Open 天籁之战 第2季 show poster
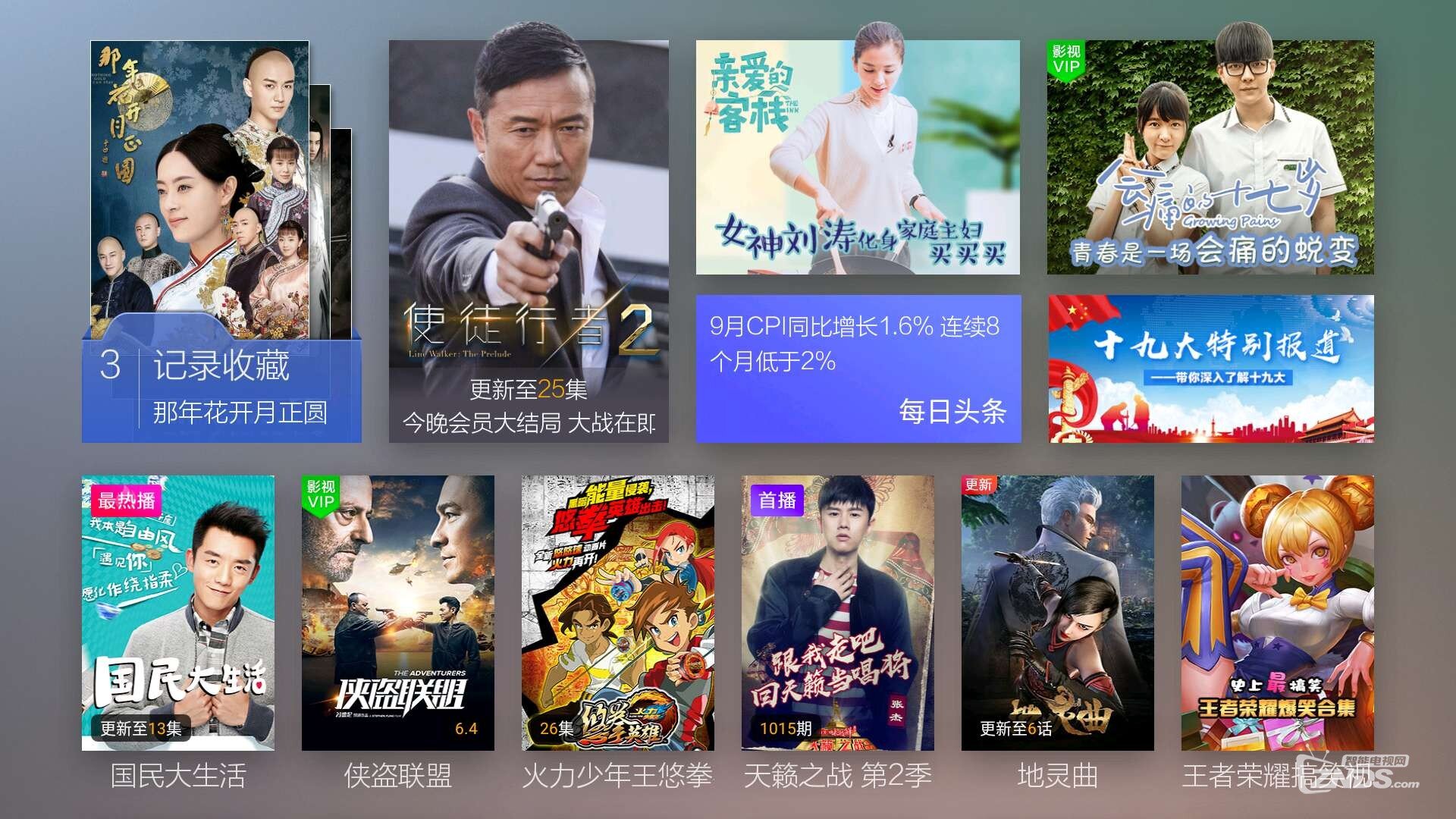The width and height of the screenshot is (1456, 819). (x=837, y=613)
